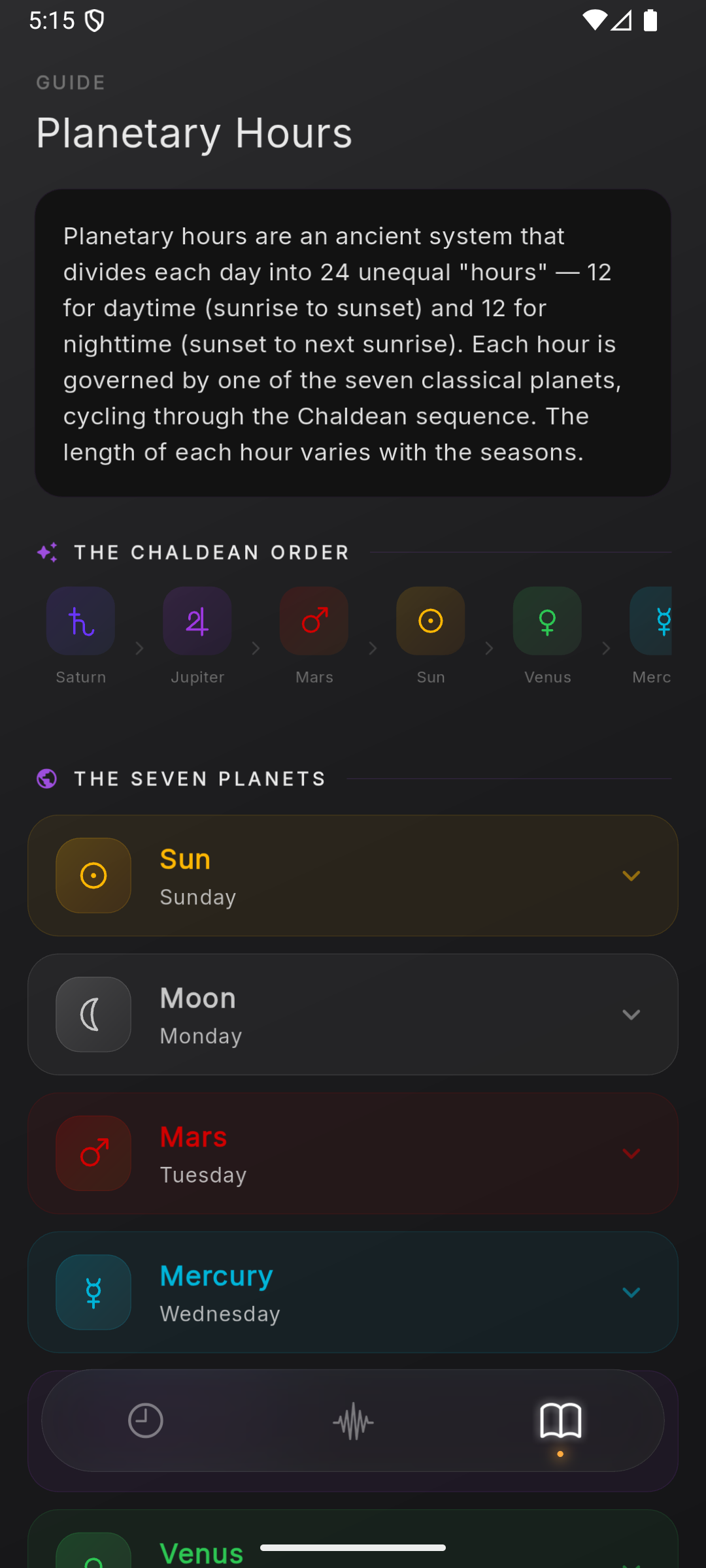Tap the Sun glyph in the Chaldean order
This screenshot has height=1568, width=706.
pos(430,621)
